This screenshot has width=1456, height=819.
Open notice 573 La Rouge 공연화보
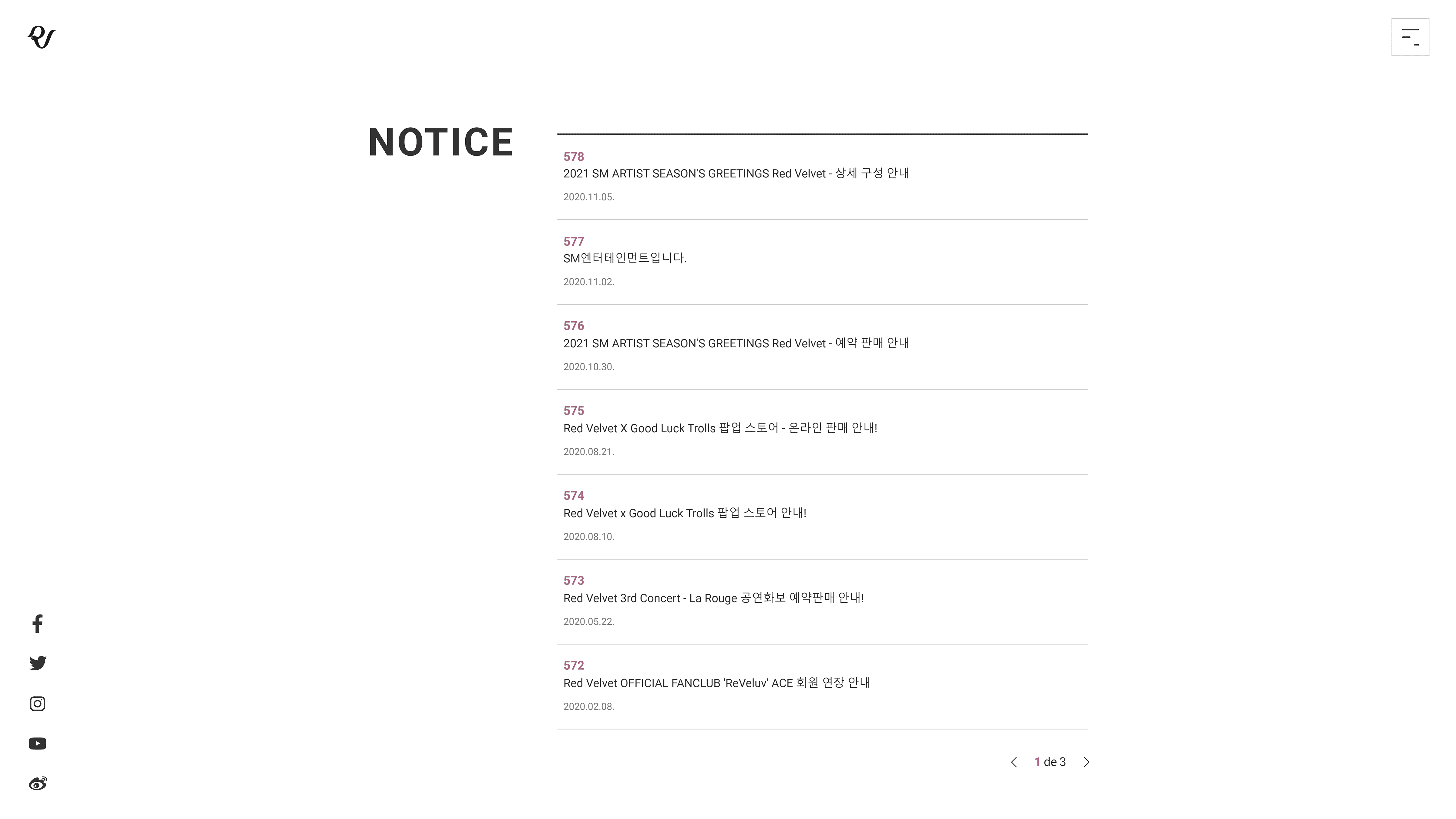pyautogui.click(x=713, y=598)
